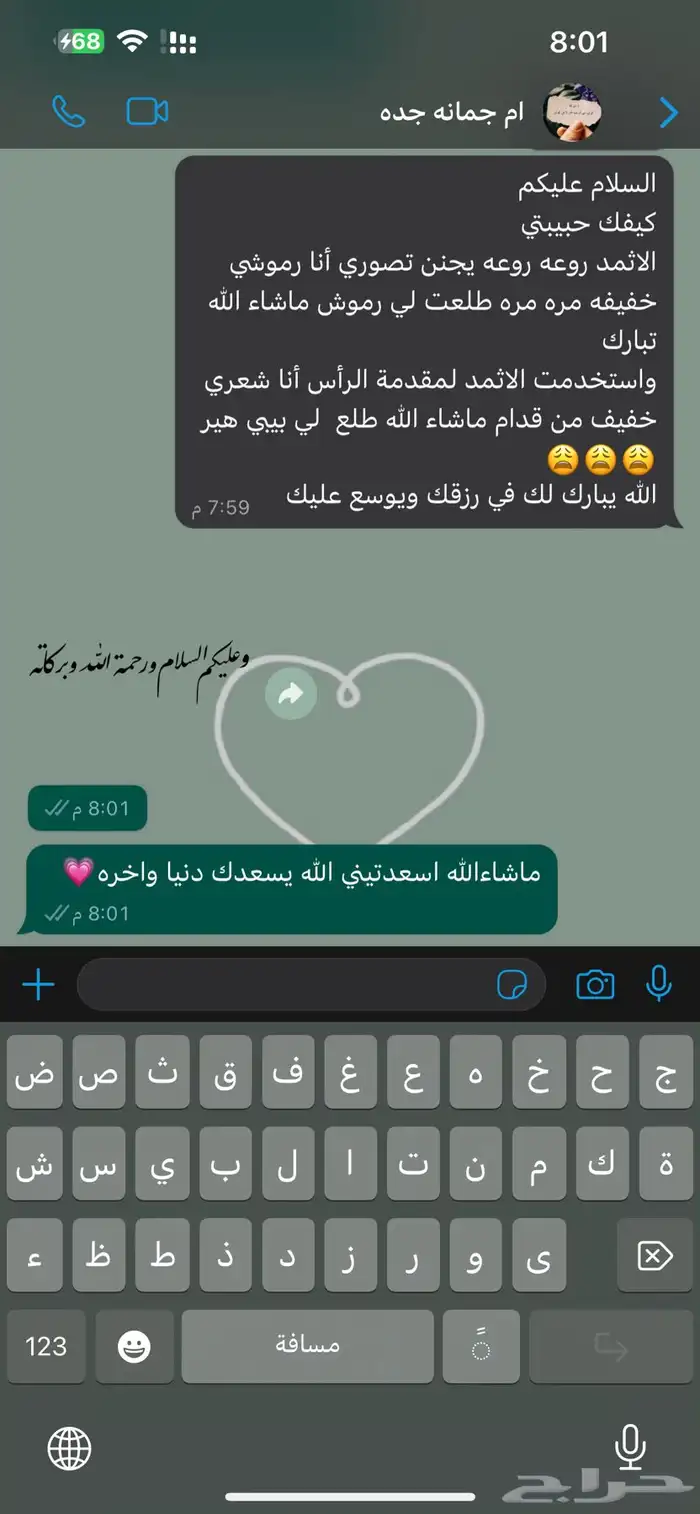This screenshot has height=1514, width=700.
Task: Open the attachment plus menu
Action: tap(38, 986)
